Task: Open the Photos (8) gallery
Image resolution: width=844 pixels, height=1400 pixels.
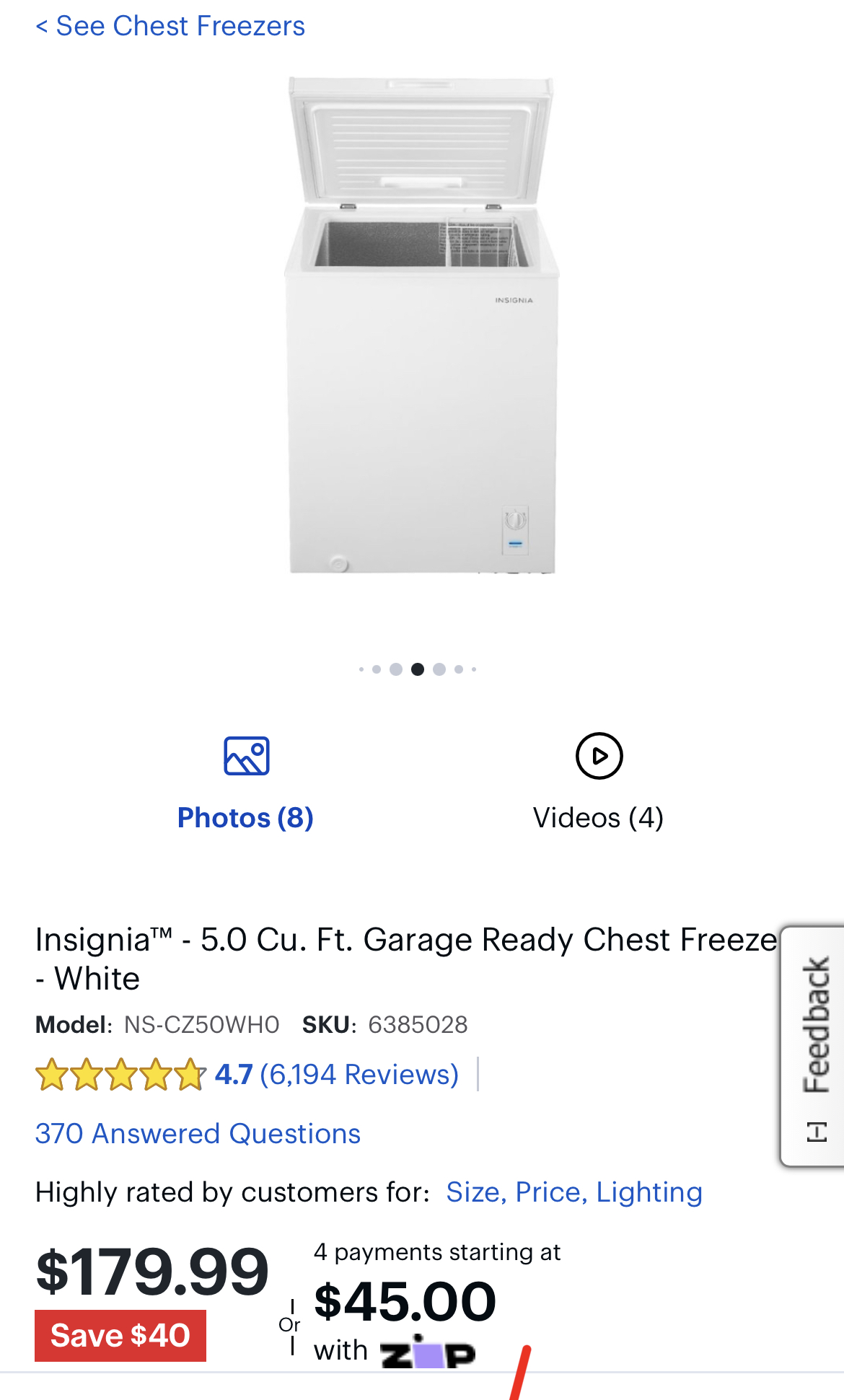Action: pos(246,784)
